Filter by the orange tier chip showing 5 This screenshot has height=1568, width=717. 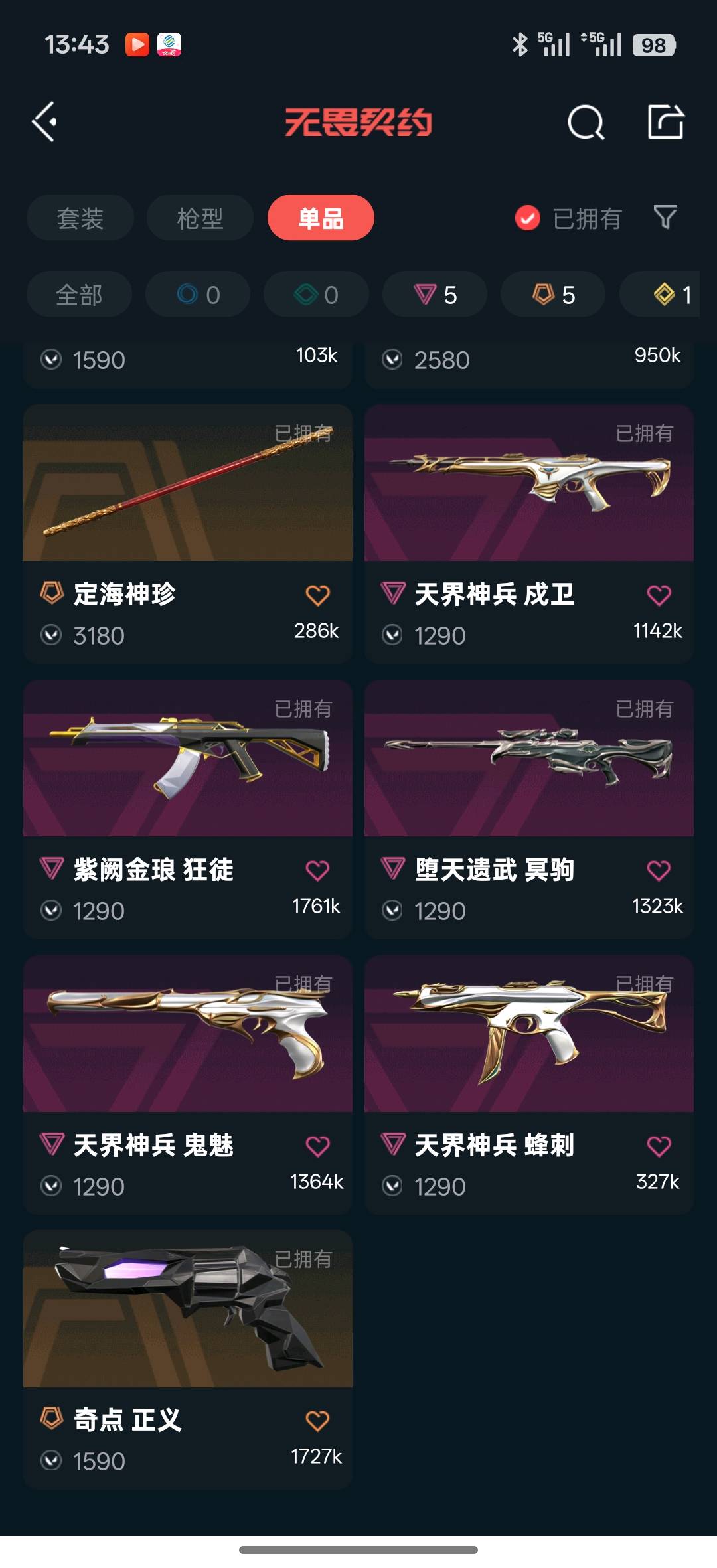pos(553,294)
